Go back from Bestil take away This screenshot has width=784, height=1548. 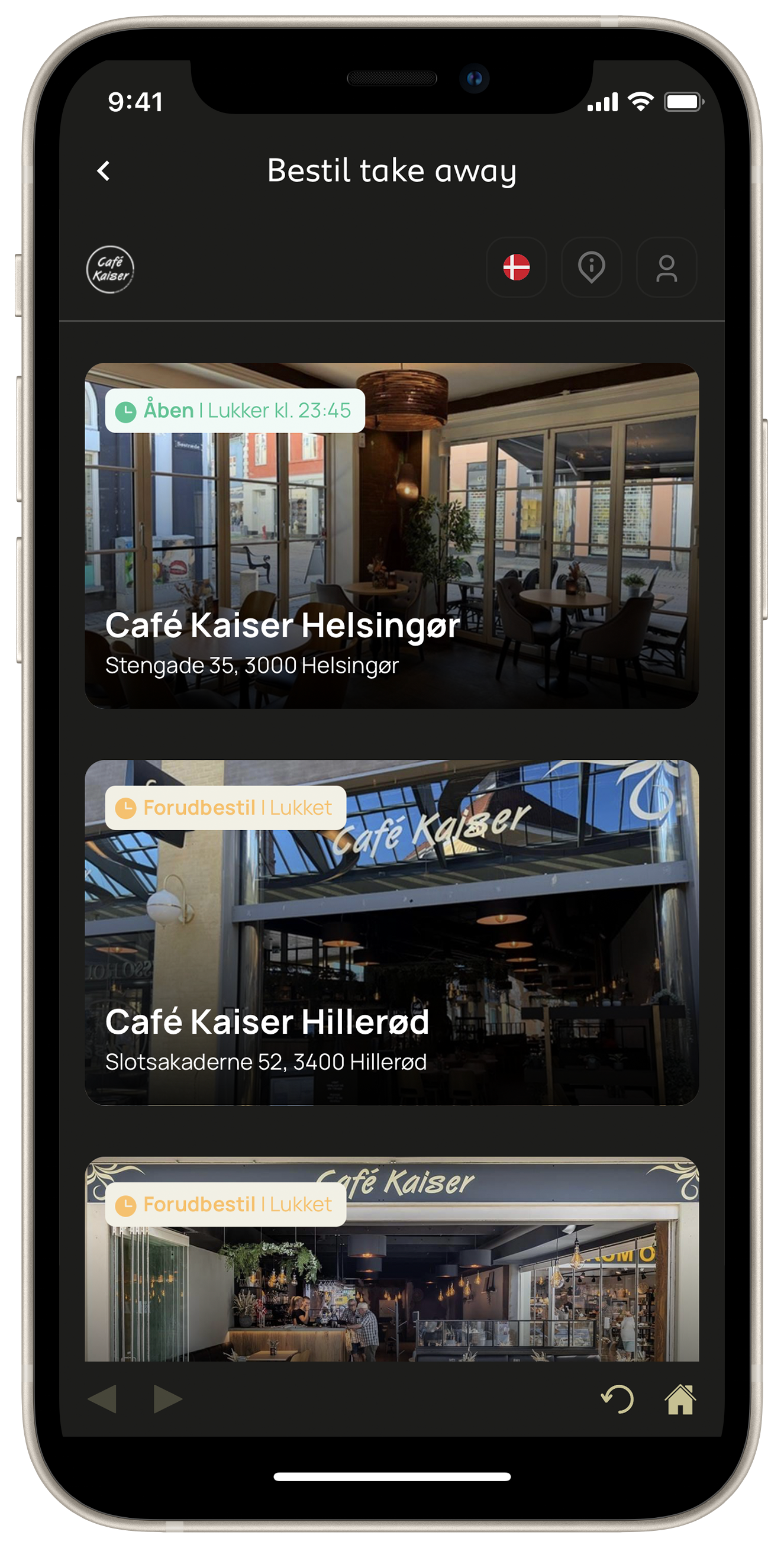[x=104, y=171]
